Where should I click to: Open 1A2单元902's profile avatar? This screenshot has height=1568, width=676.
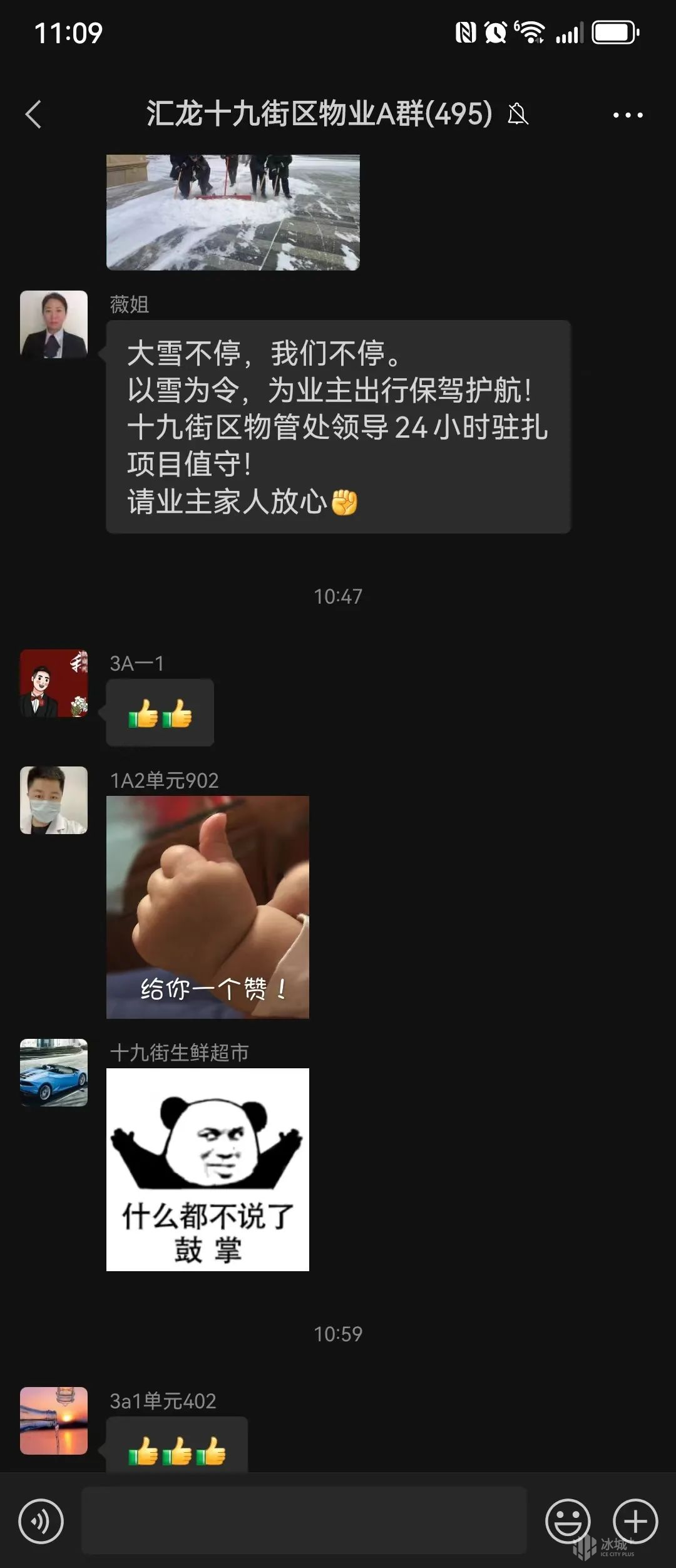click(54, 800)
